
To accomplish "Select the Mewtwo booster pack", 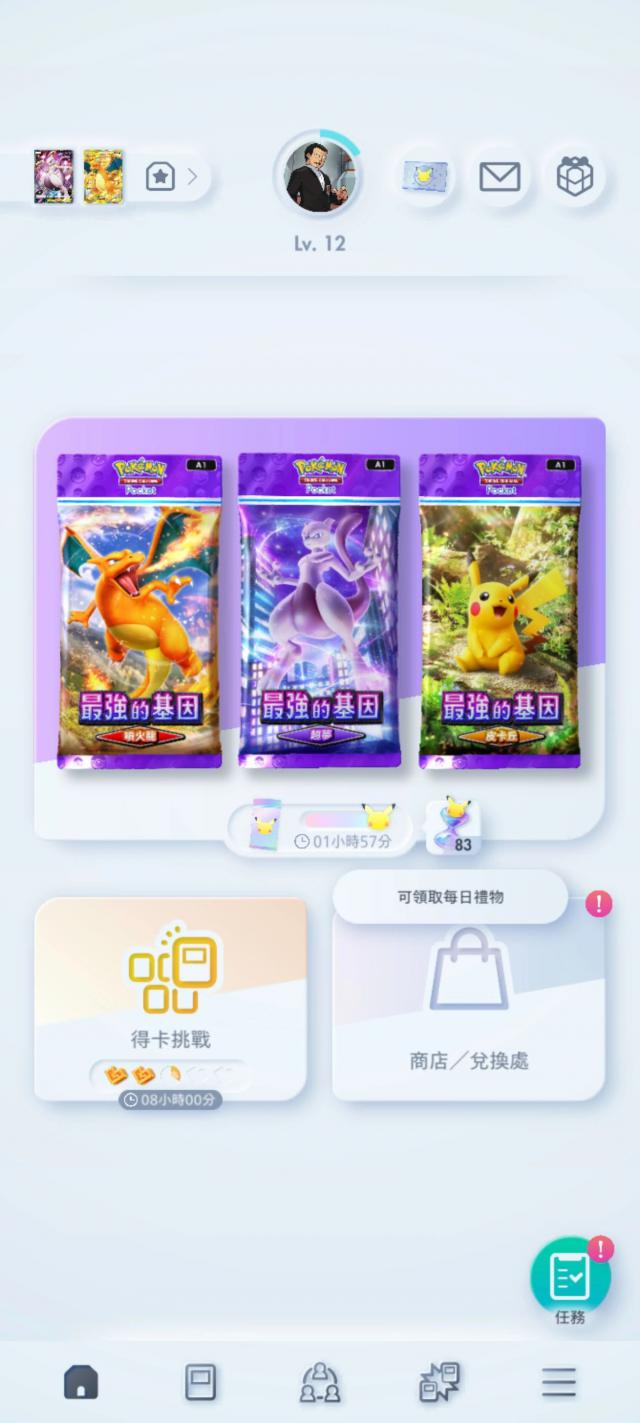I will [x=319, y=610].
